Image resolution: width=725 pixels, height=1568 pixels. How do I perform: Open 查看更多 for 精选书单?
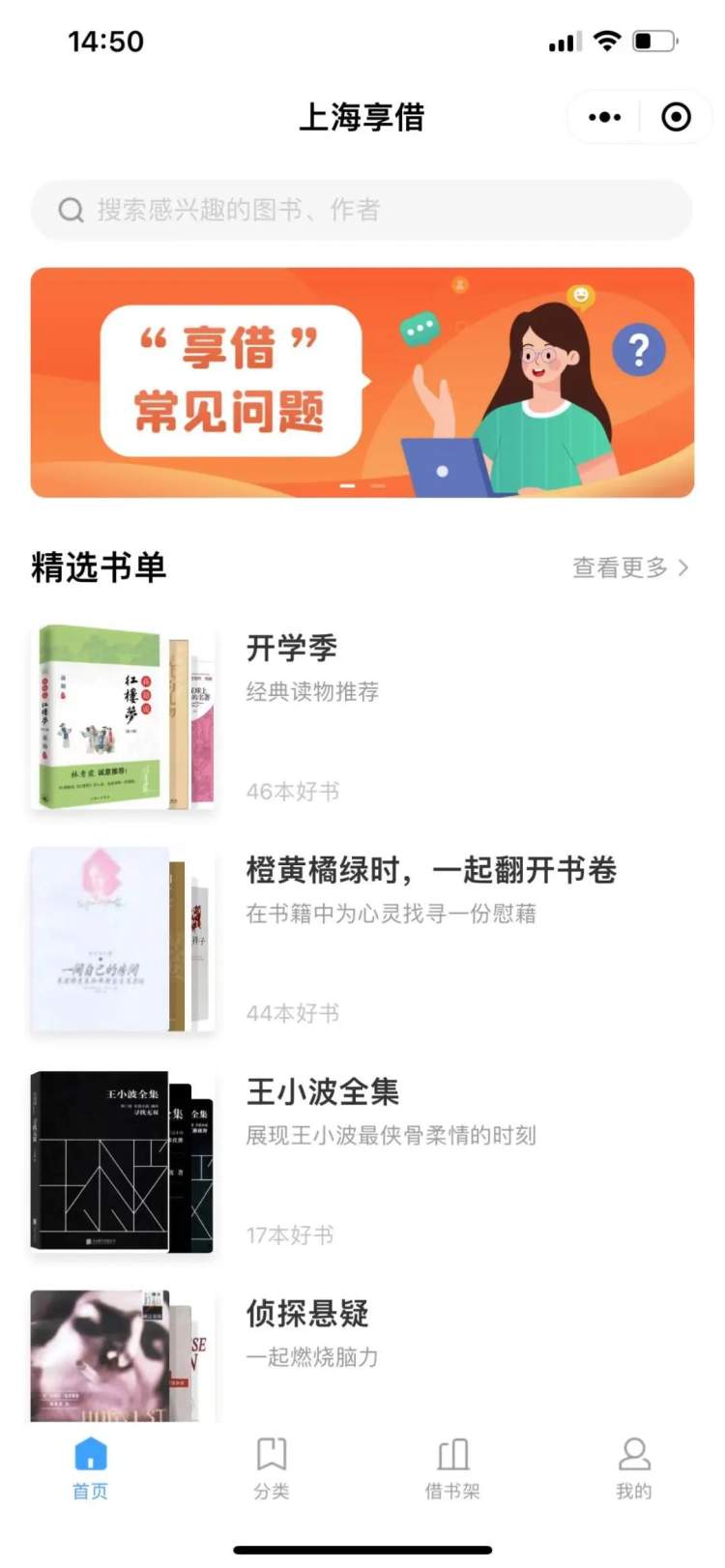tap(630, 567)
